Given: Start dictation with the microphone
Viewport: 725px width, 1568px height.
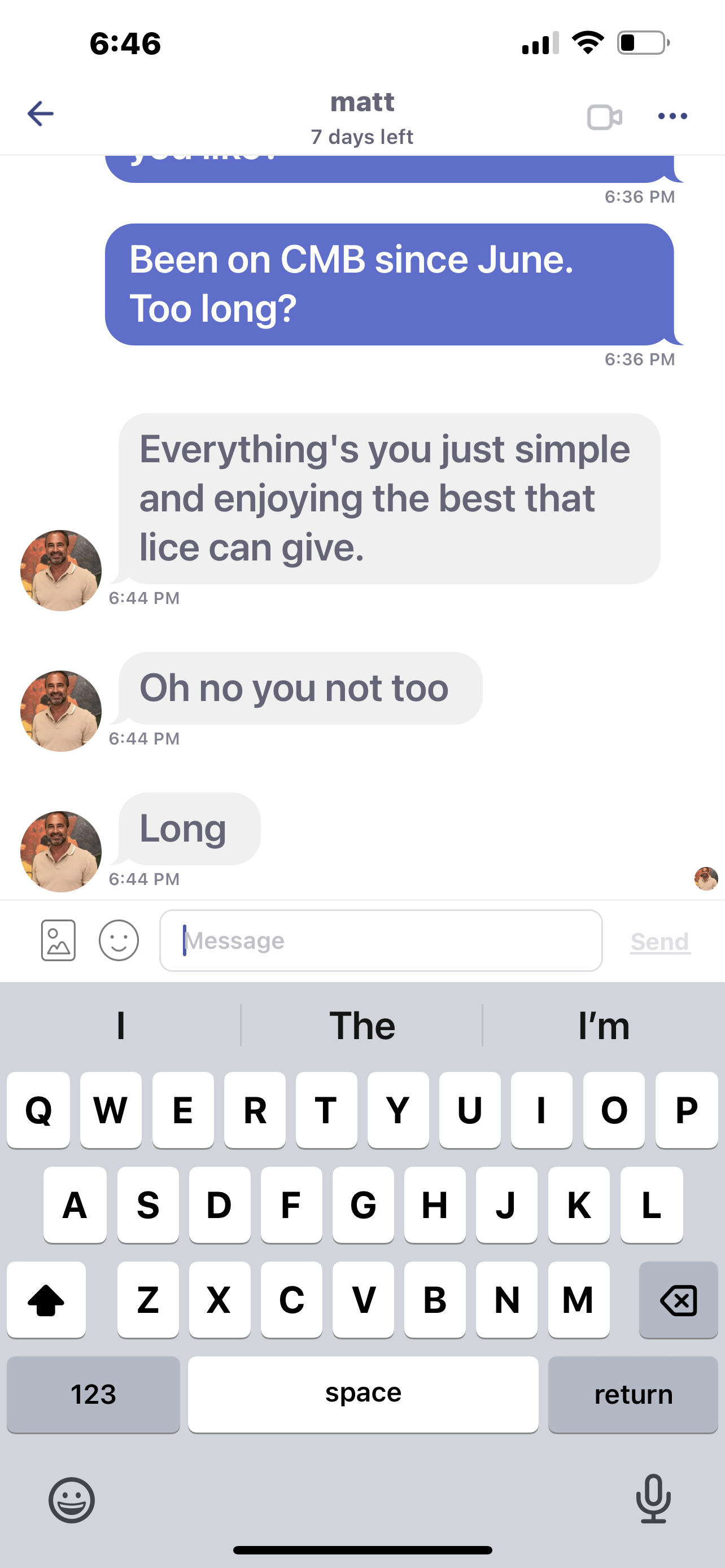Looking at the screenshot, I should (653, 1499).
